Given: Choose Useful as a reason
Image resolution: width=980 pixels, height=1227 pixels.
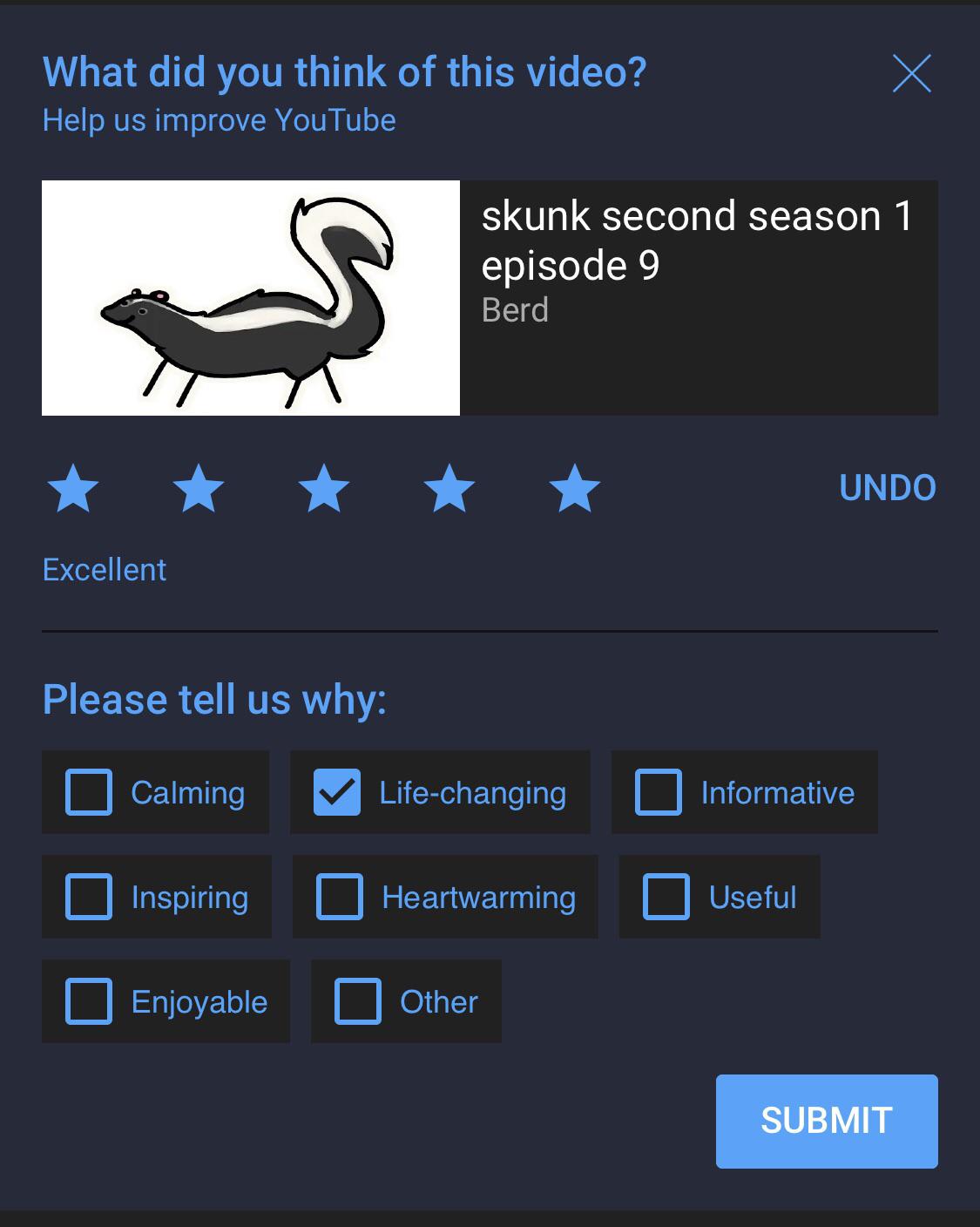Looking at the screenshot, I should point(666,897).
